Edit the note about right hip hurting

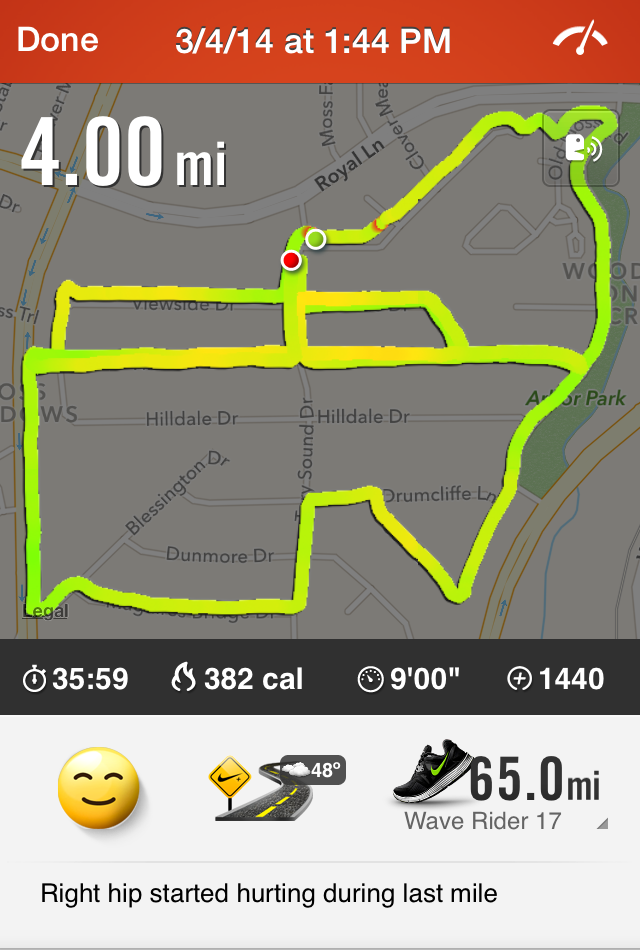point(268,893)
